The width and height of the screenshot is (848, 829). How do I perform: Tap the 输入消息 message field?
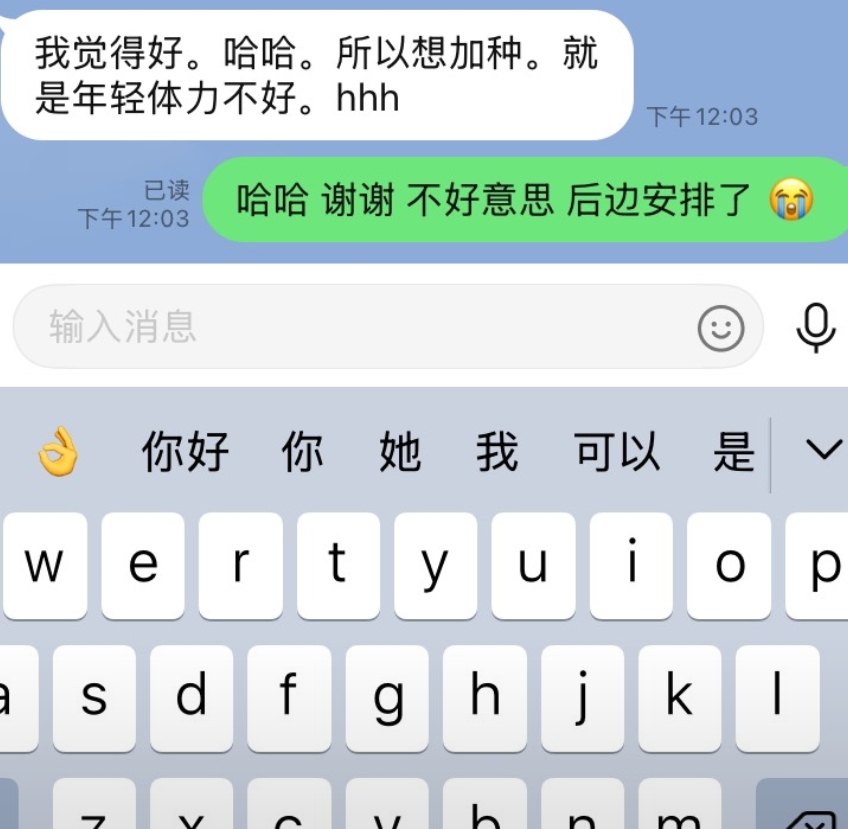pos(350,327)
